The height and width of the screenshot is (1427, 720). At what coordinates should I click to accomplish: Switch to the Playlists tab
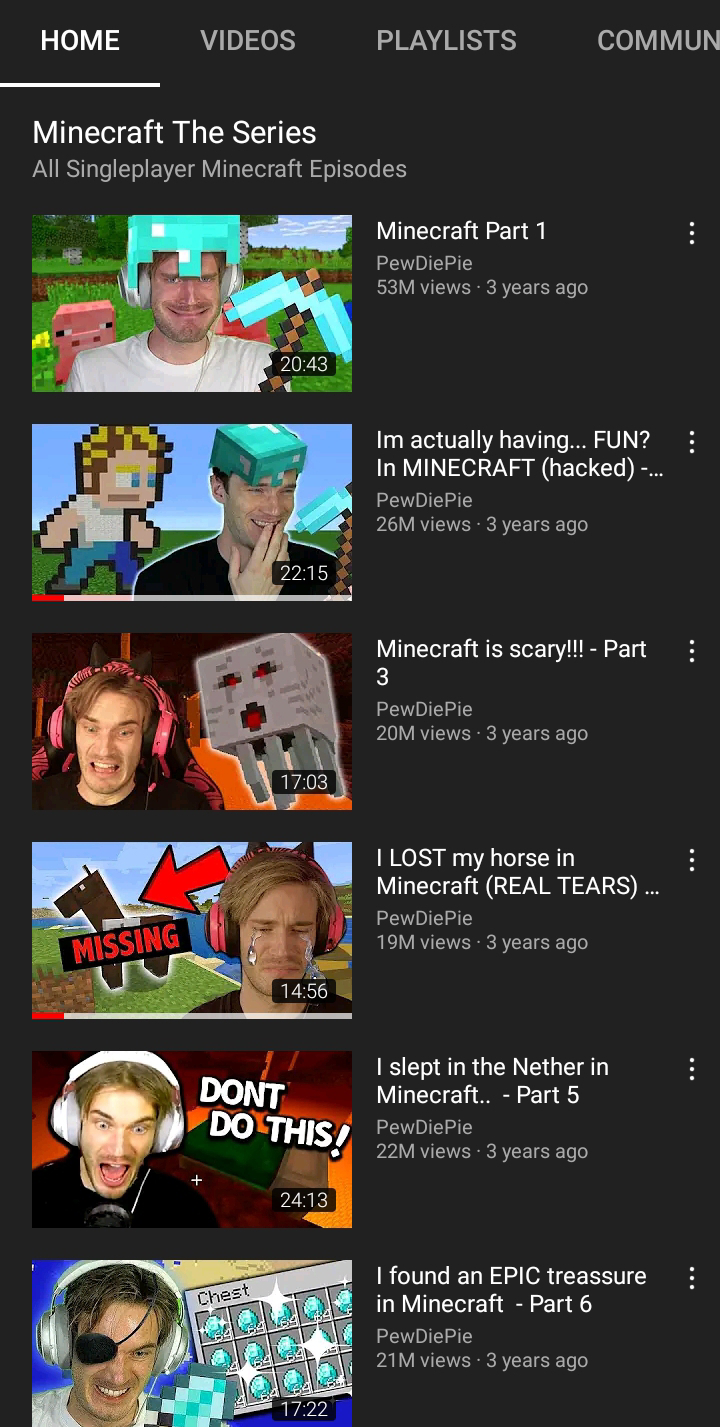[446, 41]
